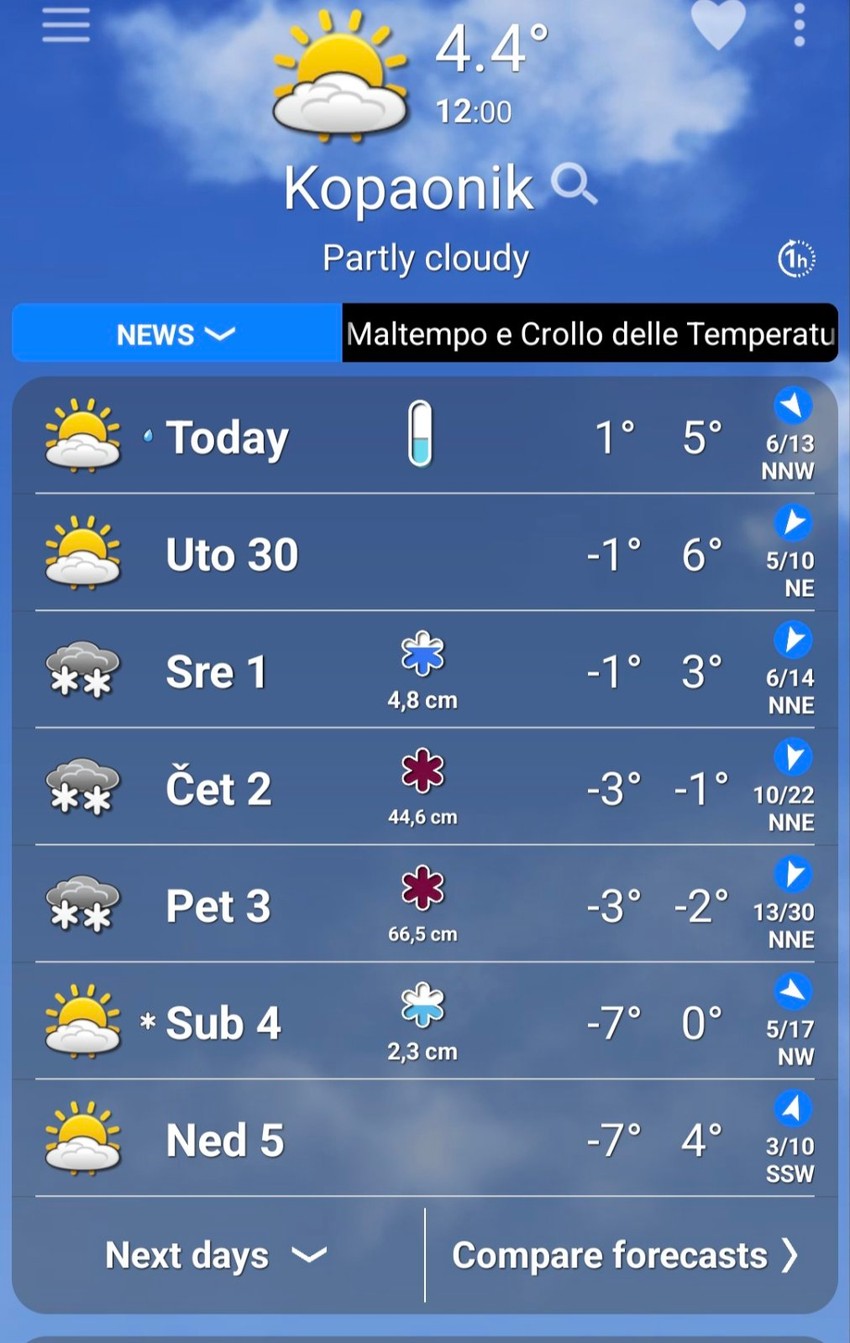Open Today's forecast details
This screenshot has height=1343, width=850.
pyautogui.click(x=425, y=437)
